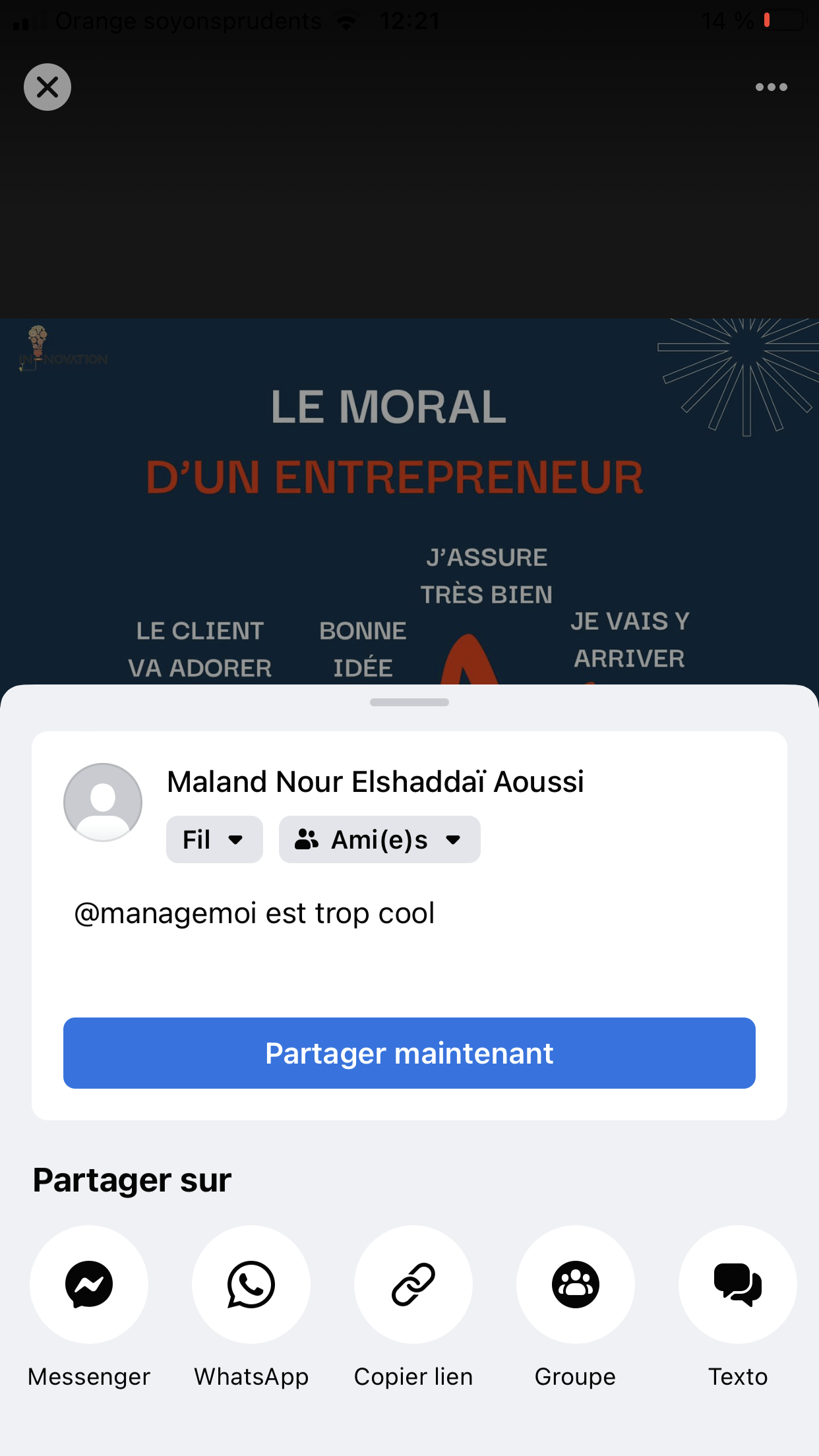Share to a Groupe
The image size is (819, 1456).
pyautogui.click(x=576, y=1285)
